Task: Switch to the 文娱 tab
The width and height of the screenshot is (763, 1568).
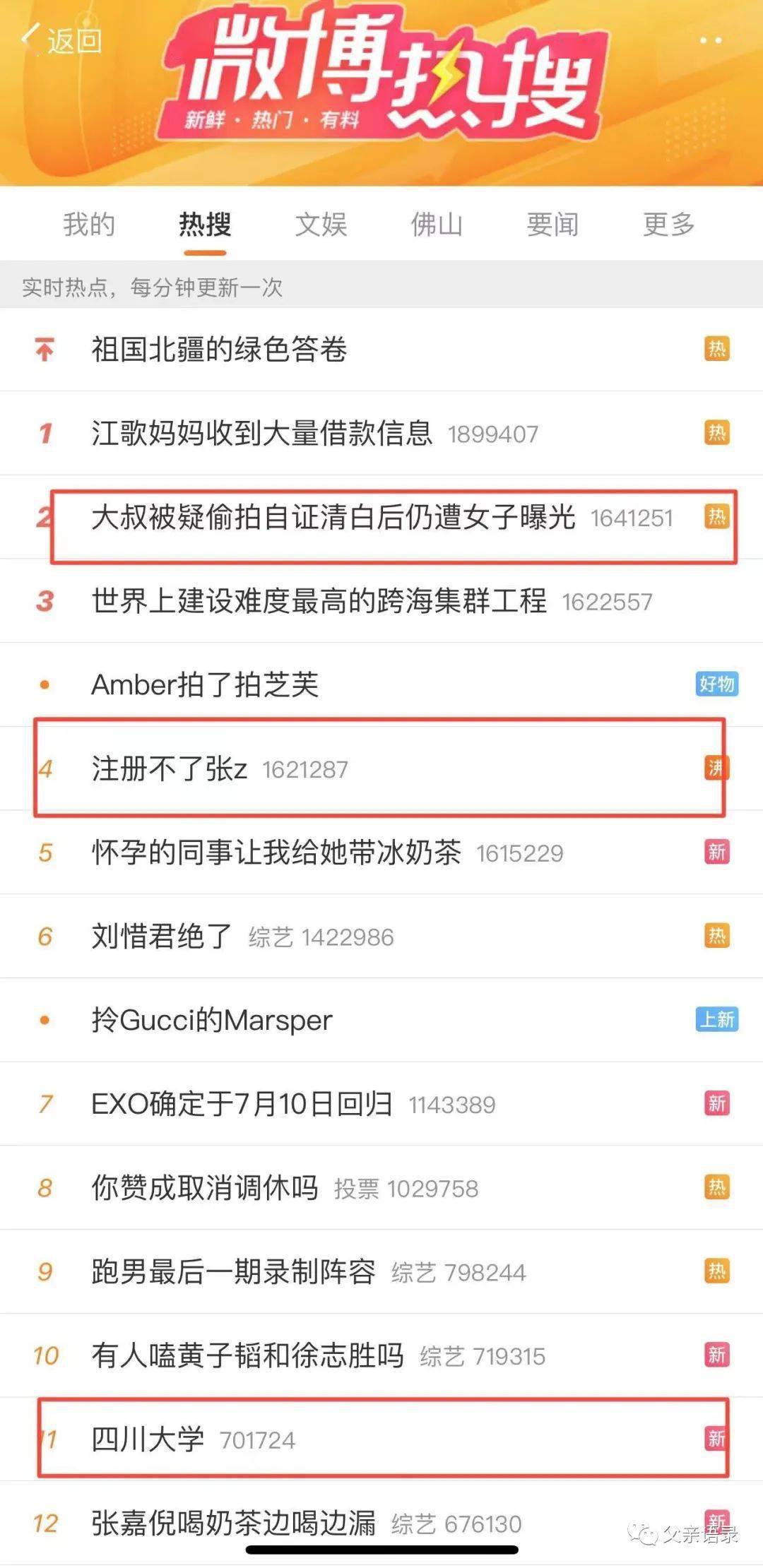Action: (x=321, y=225)
